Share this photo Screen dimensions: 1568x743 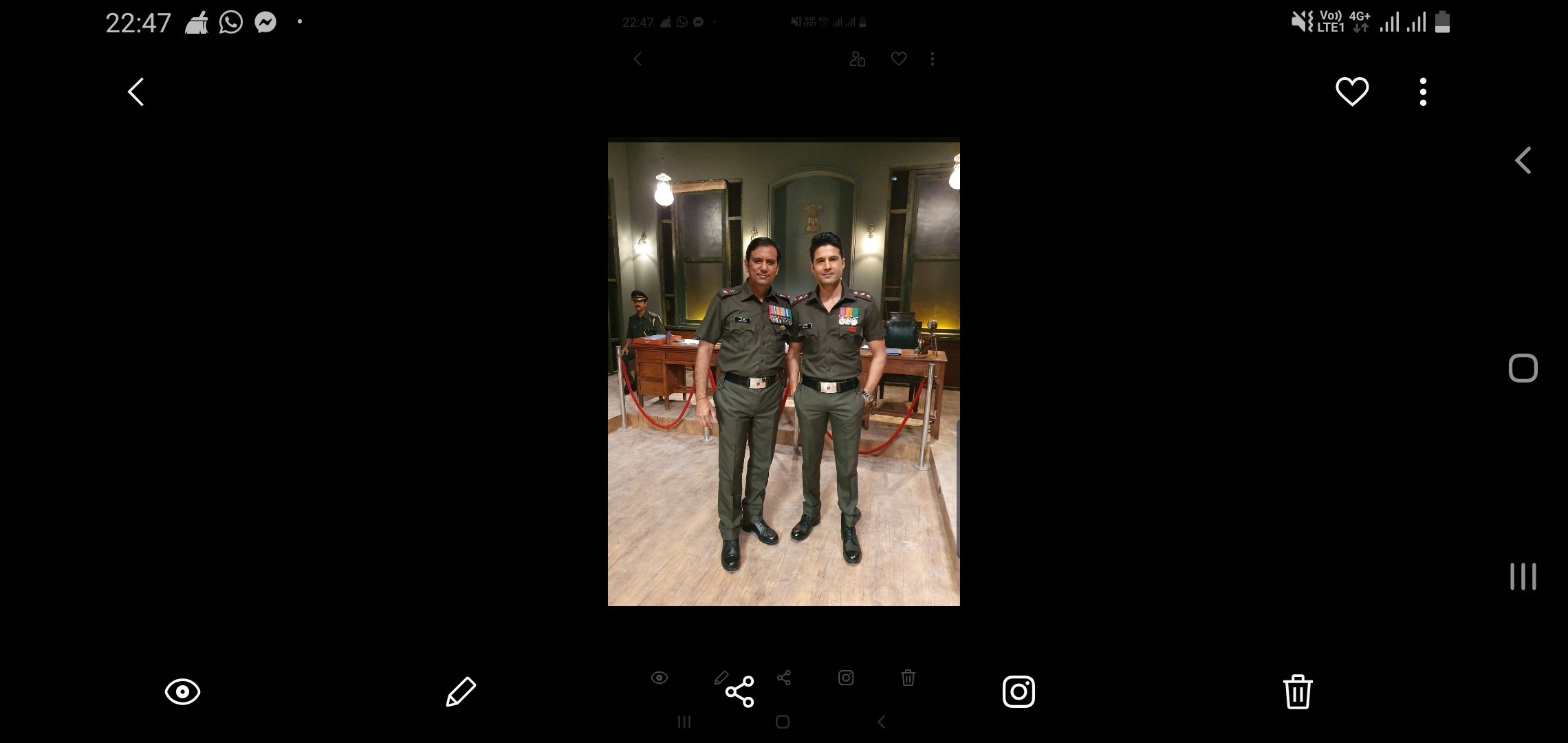740,691
